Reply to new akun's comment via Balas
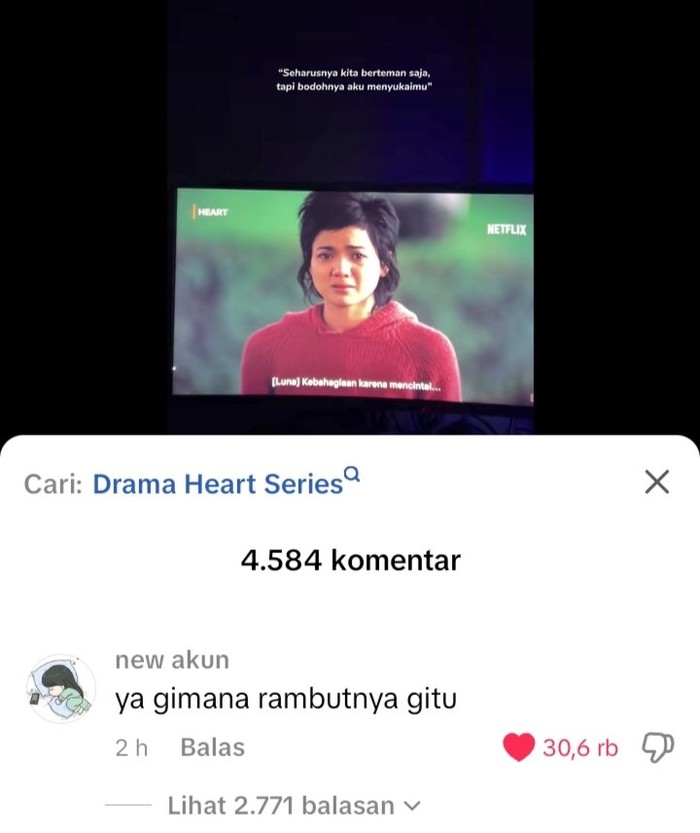Image resolution: width=700 pixels, height=833 pixels. point(212,747)
